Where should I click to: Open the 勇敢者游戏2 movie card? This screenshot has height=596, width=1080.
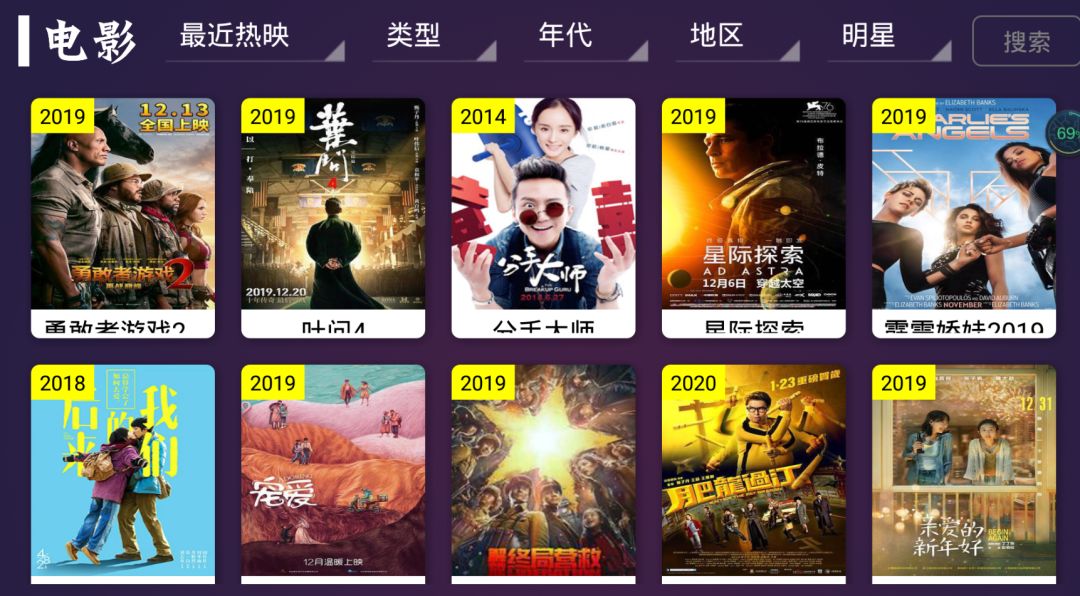click(x=123, y=216)
